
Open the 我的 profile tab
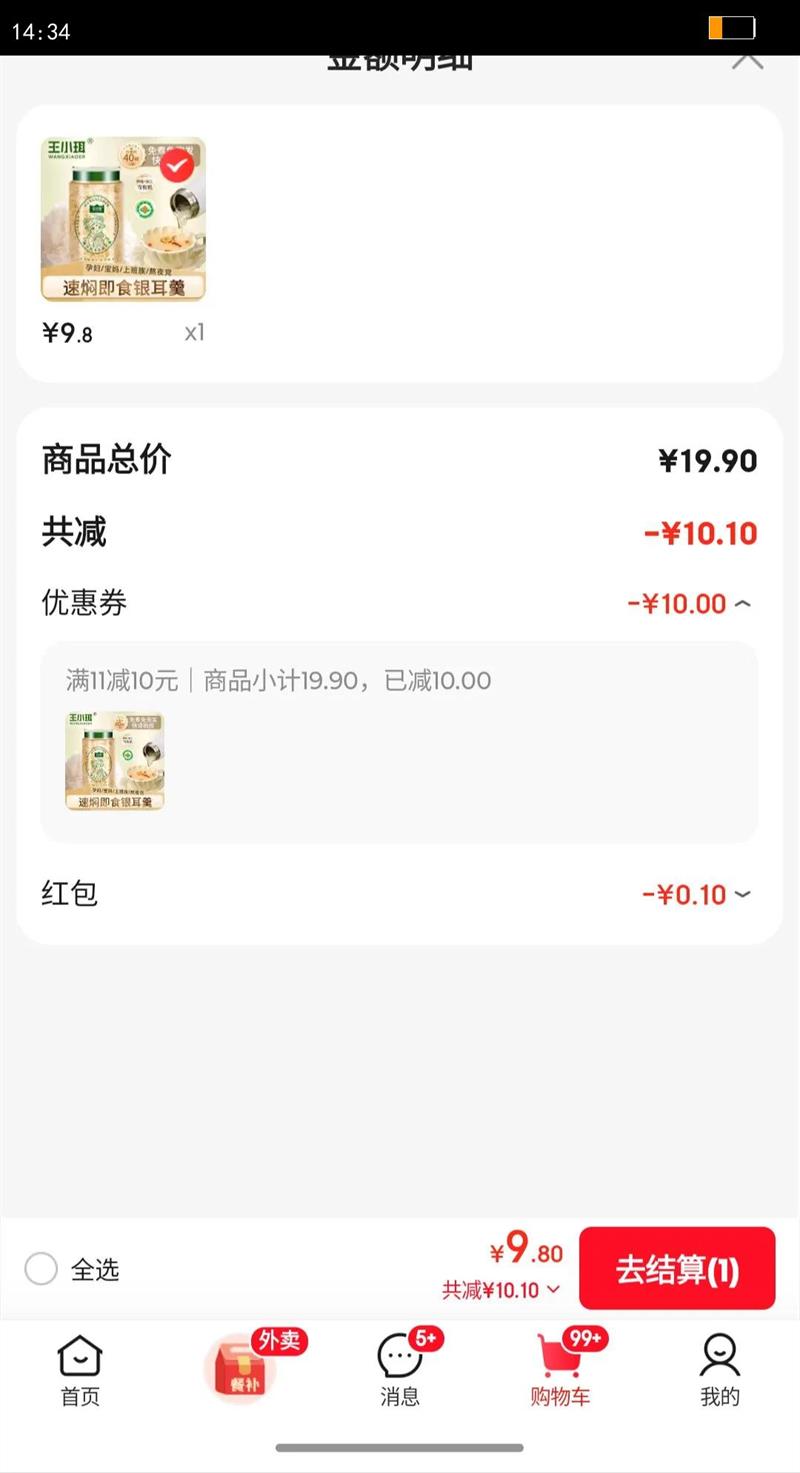pos(719,1370)
